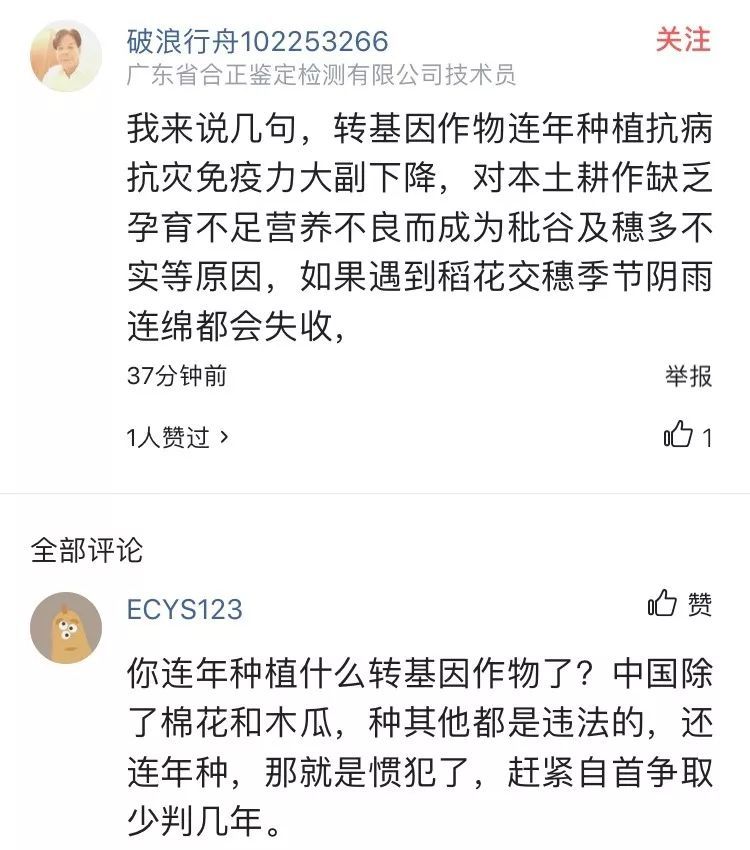Viewport: 750px width, 850px height.
Task: Open username ECYS123's profile
Action: [184, 610]
